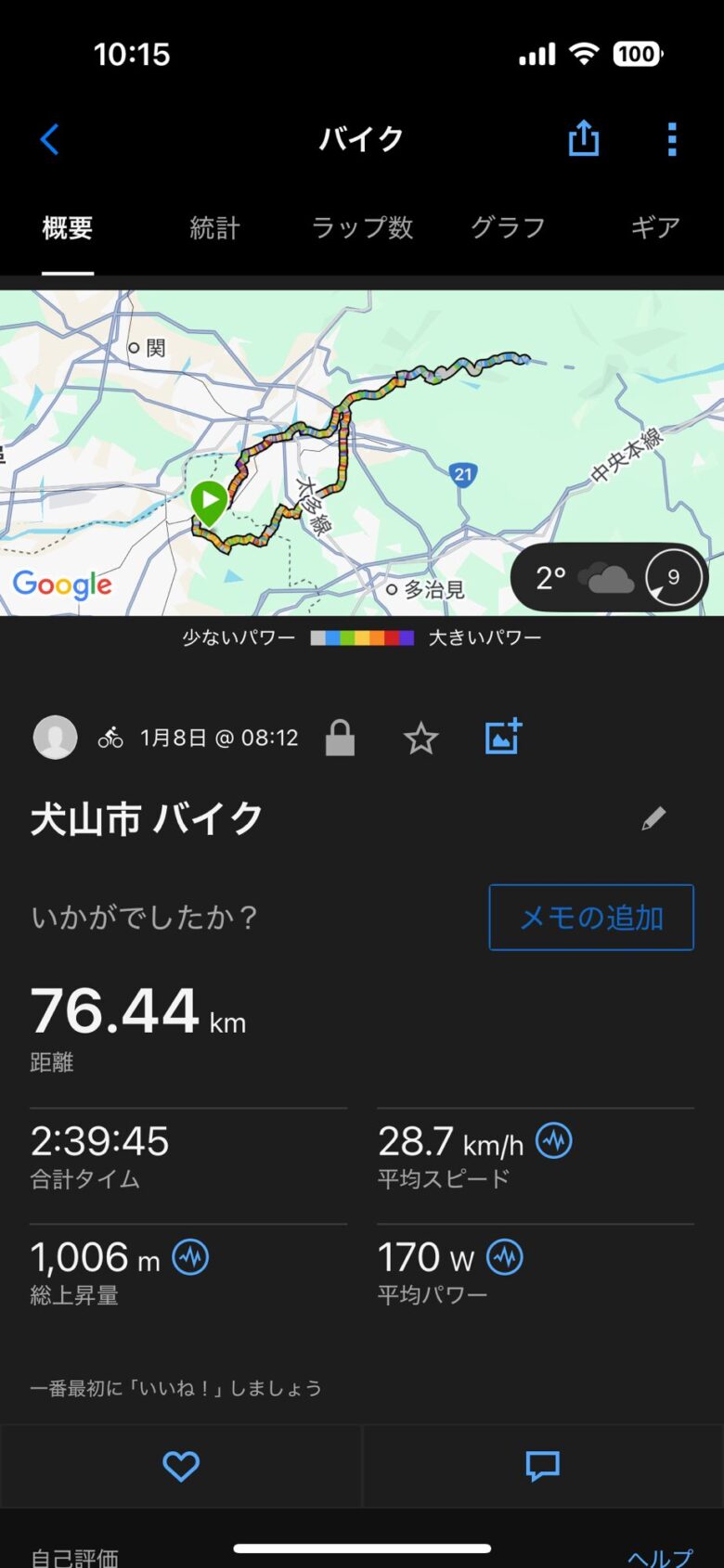Open the ヘルプ link
The height and width of the screenshot is (1568, 724).
(x=660, y=1557)
